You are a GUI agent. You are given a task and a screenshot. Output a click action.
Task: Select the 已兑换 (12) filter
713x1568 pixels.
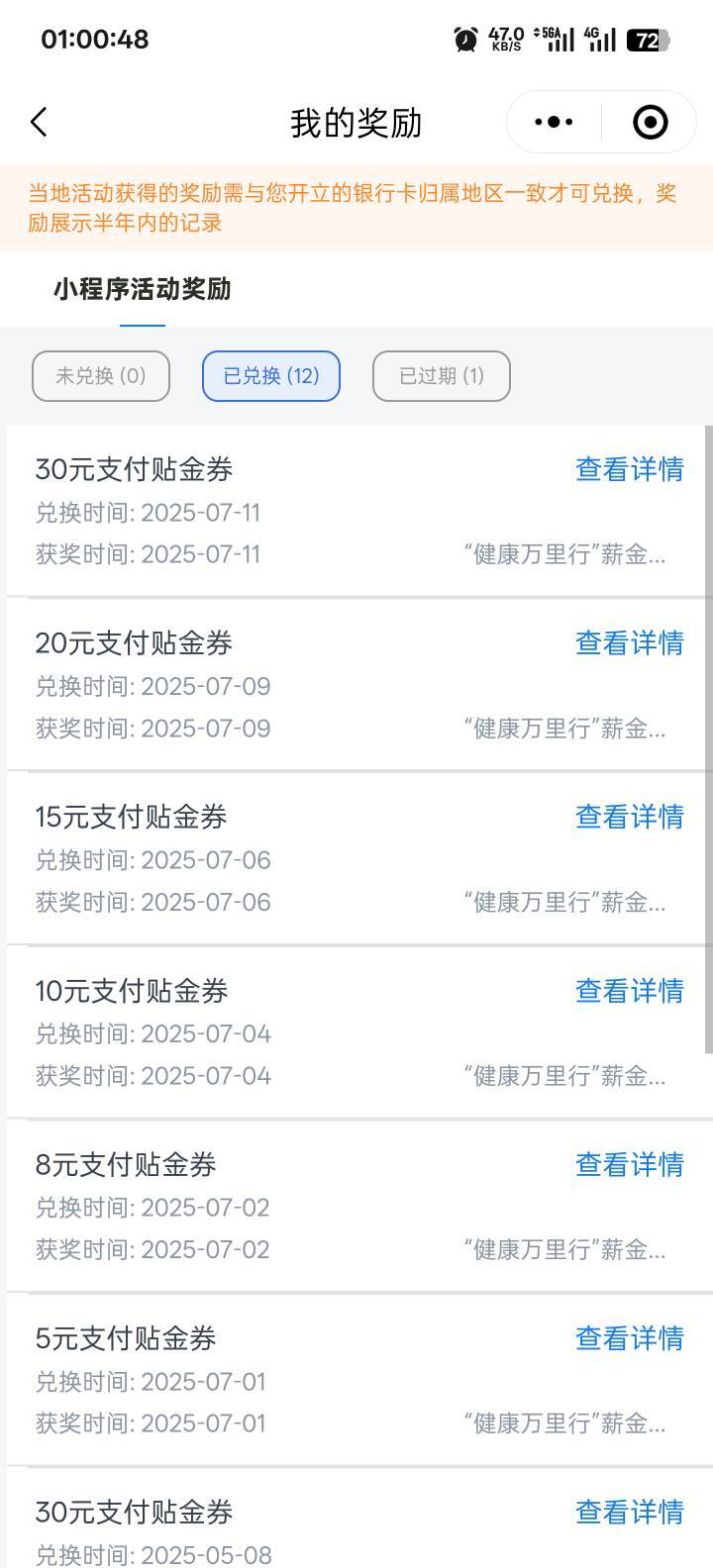coord(271,376)
